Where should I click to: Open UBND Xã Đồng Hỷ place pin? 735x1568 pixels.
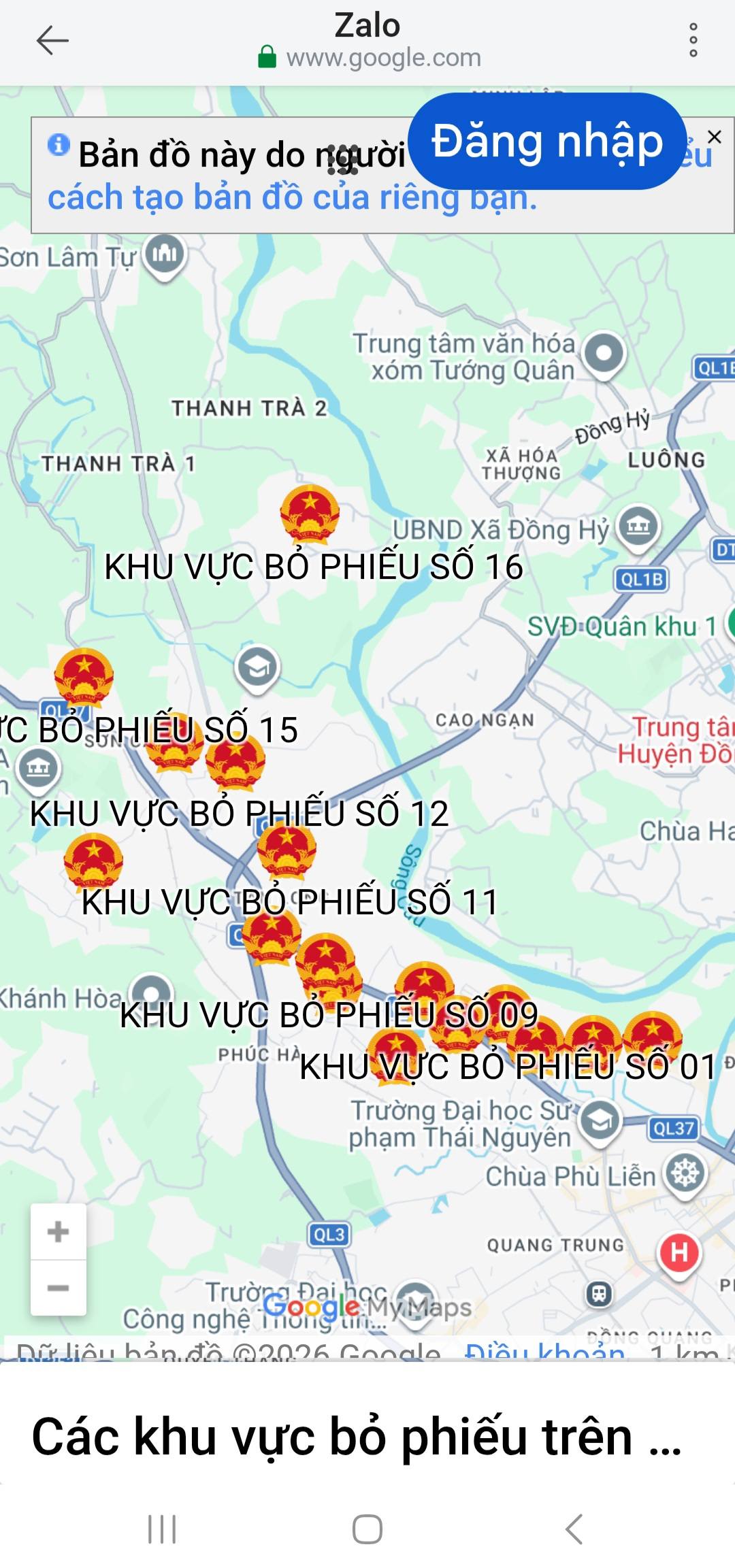tap(638, 527)
